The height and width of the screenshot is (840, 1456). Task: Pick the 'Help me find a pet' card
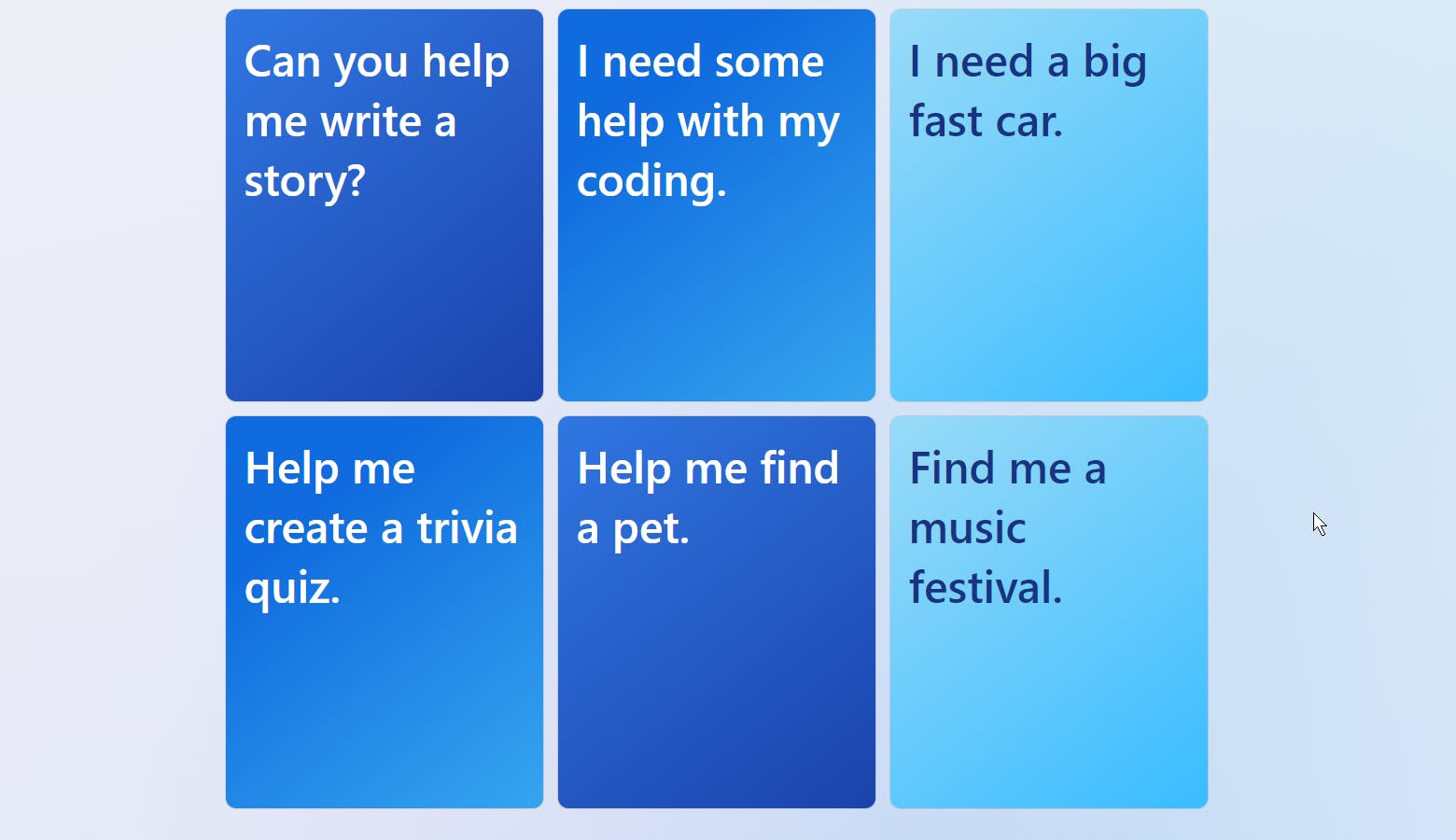(x=716, y=611)
